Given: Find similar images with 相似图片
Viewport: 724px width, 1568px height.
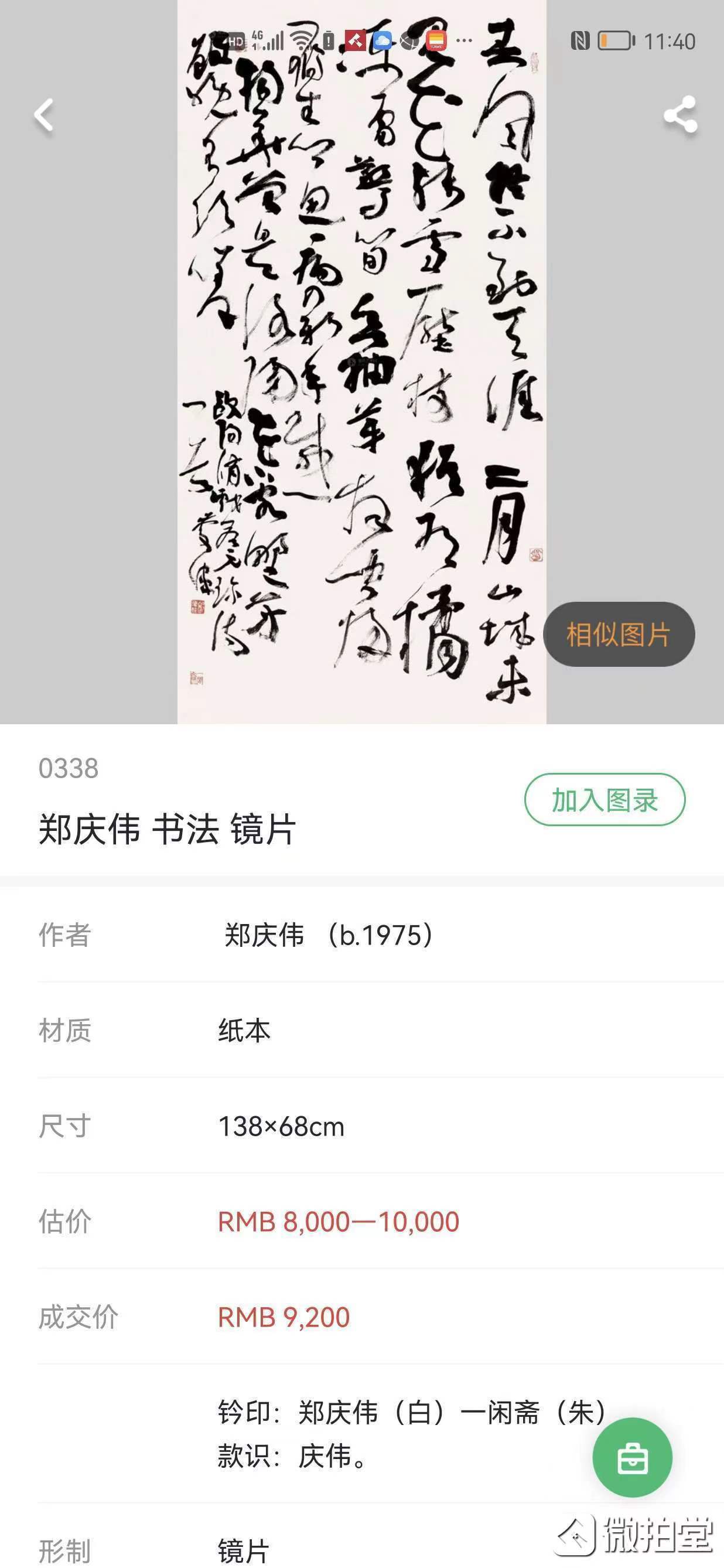Looking at the screenshot, I should [x=618, y=634].
